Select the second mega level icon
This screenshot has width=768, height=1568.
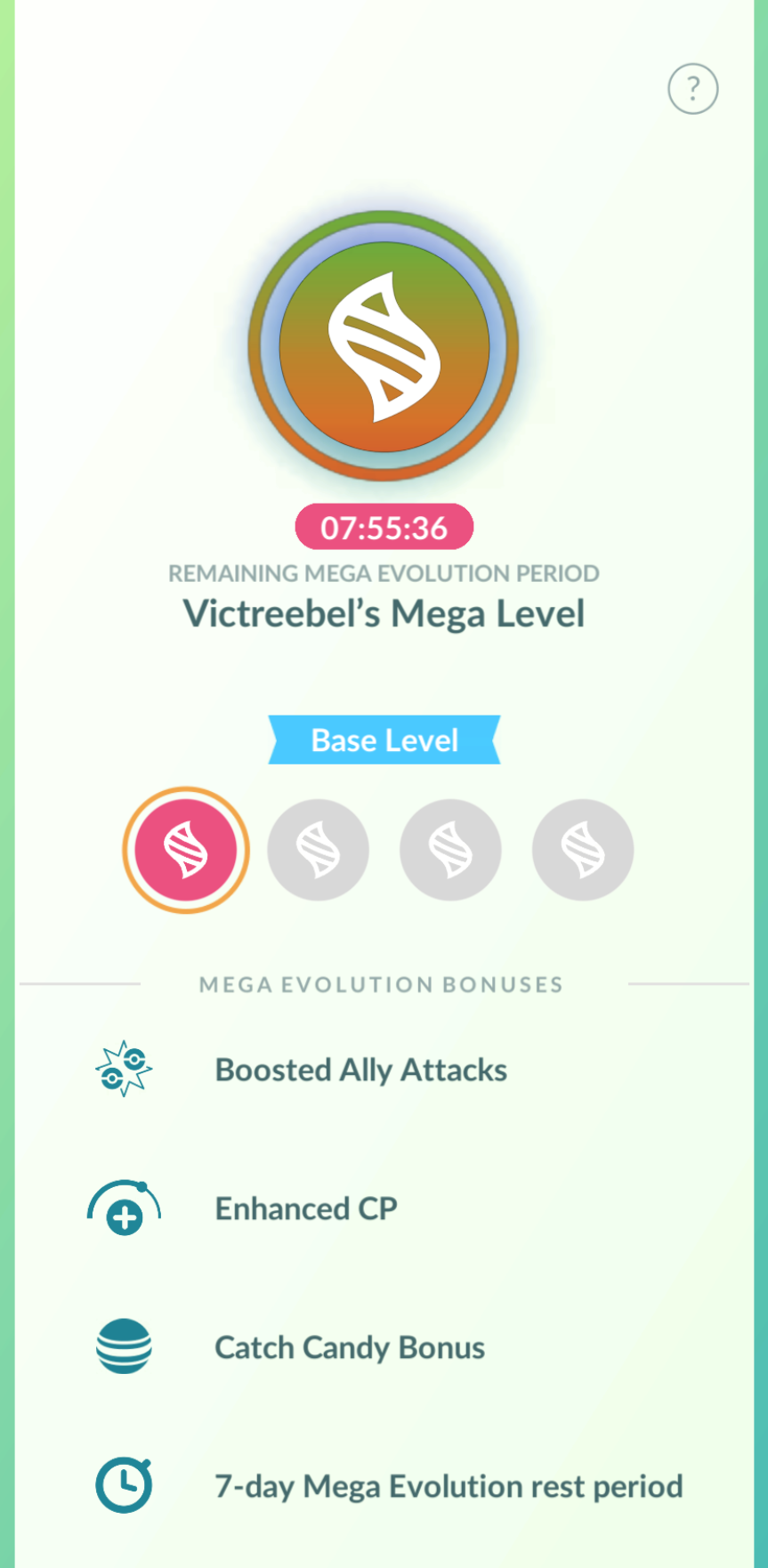318,850
